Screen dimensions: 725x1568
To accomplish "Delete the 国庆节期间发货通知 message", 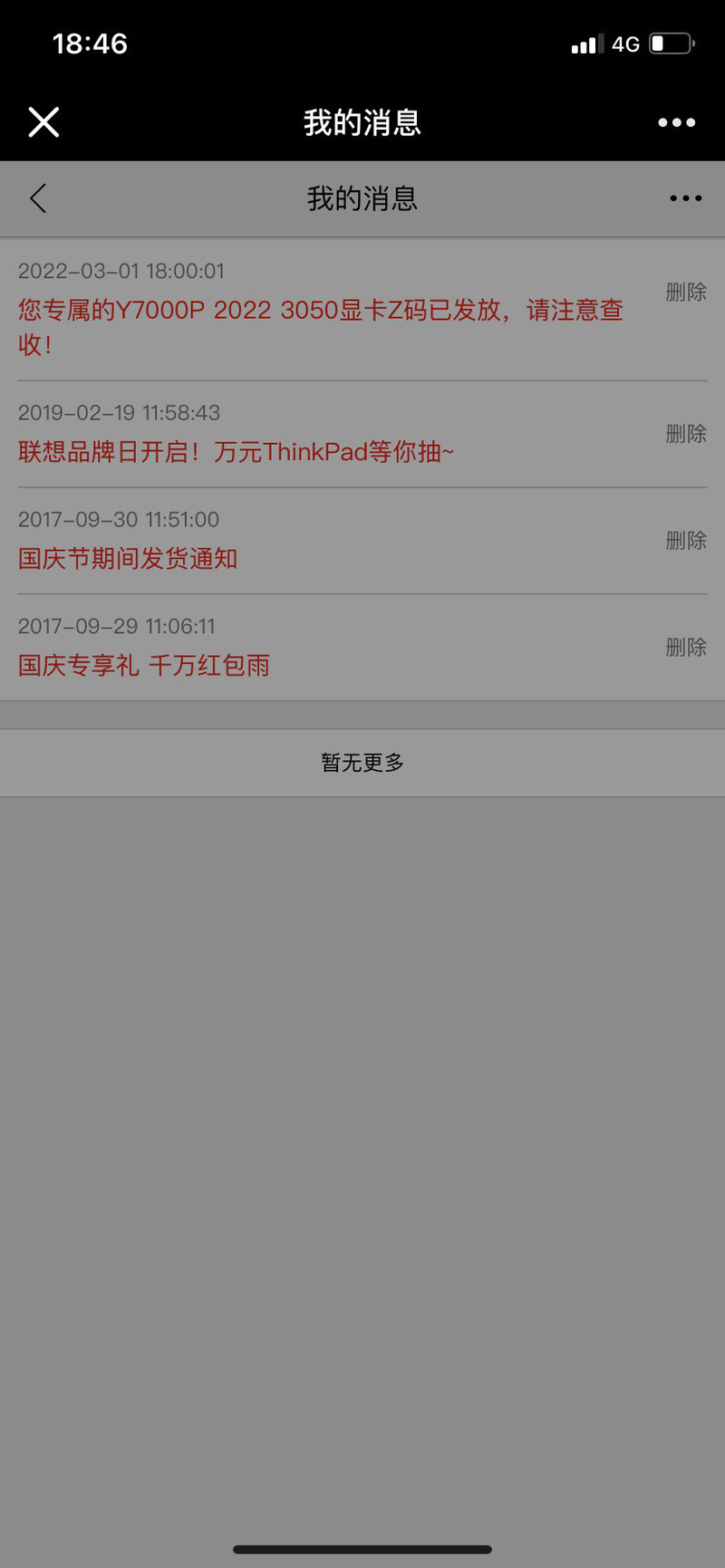I will (685, 541).
